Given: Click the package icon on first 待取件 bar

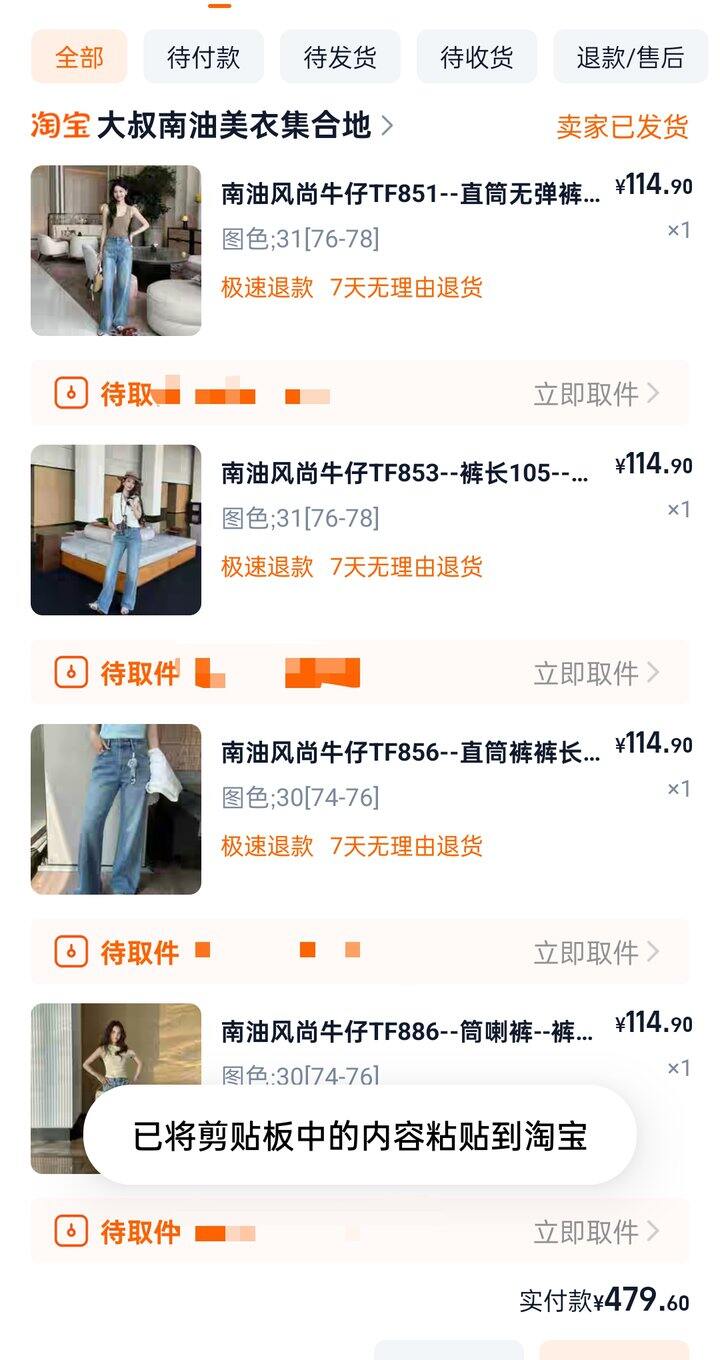Looking at the screenshot, I should click(69, 394).
